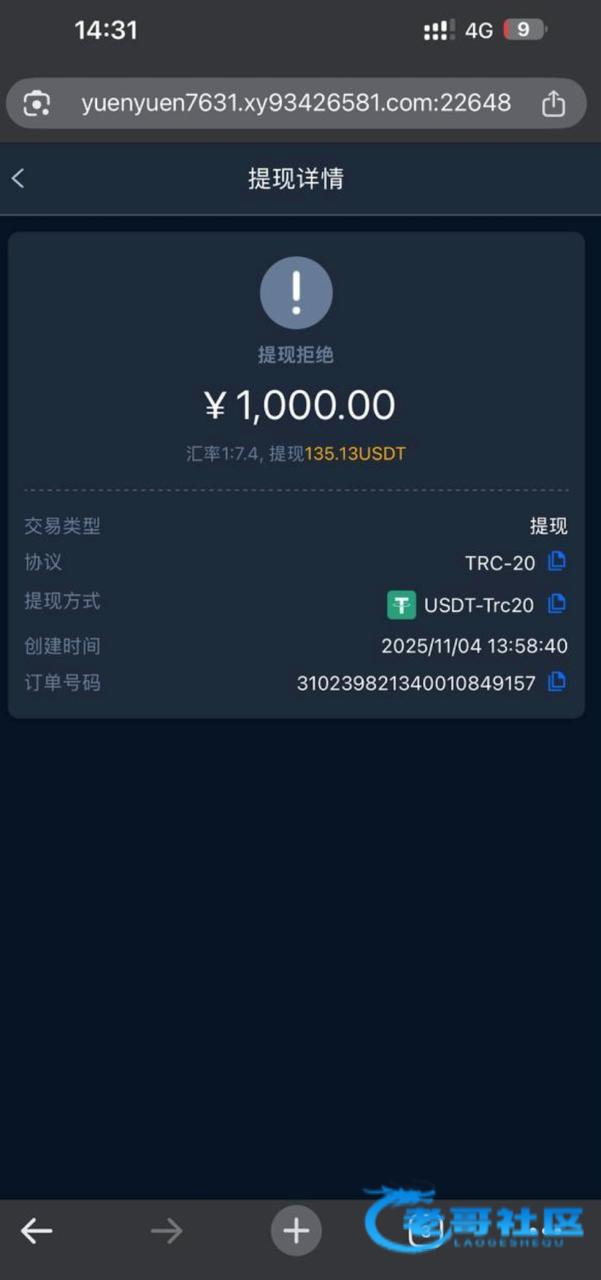Open a new browser tab
This screenshot has height=1280, width=601.
[296, 1230]
